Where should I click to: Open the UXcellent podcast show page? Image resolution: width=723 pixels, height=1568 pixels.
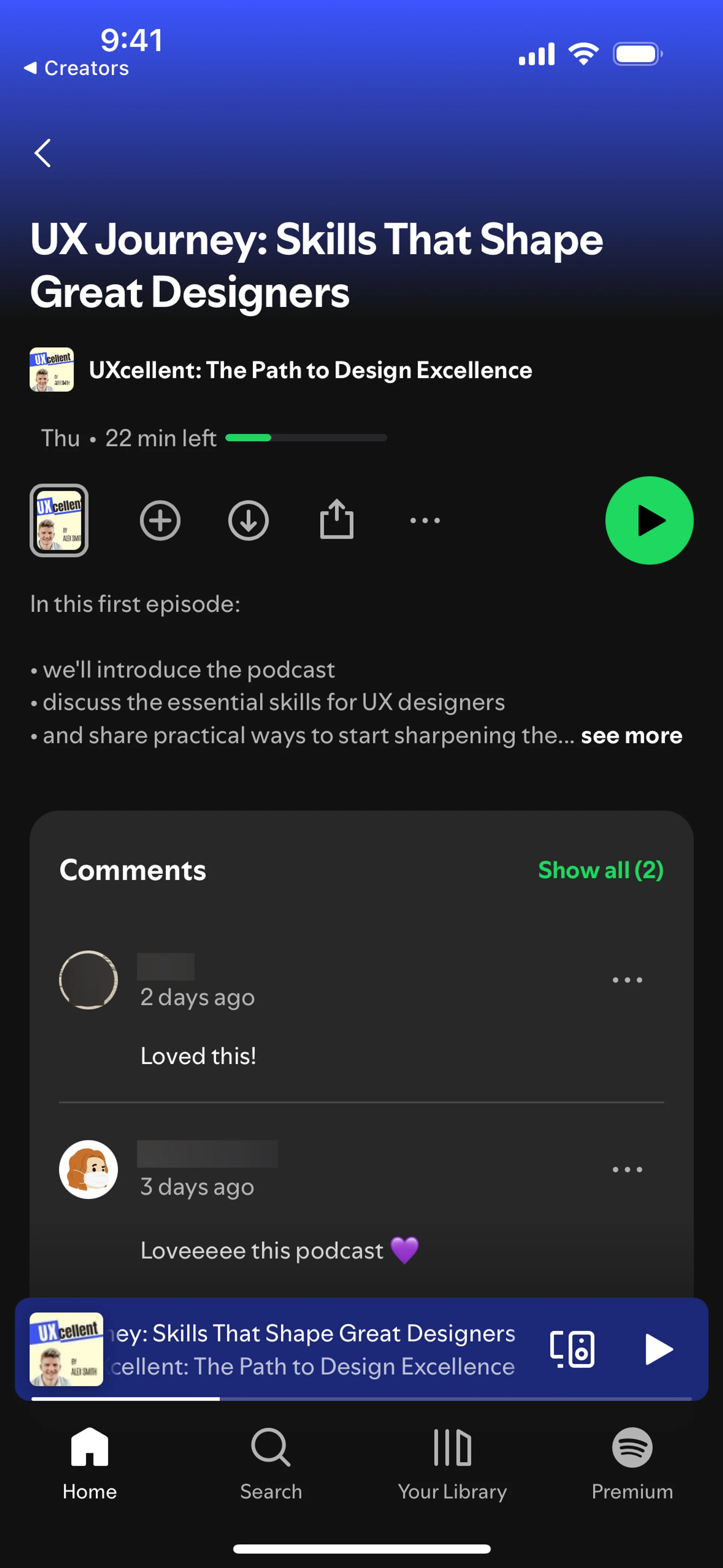(310, 370)
